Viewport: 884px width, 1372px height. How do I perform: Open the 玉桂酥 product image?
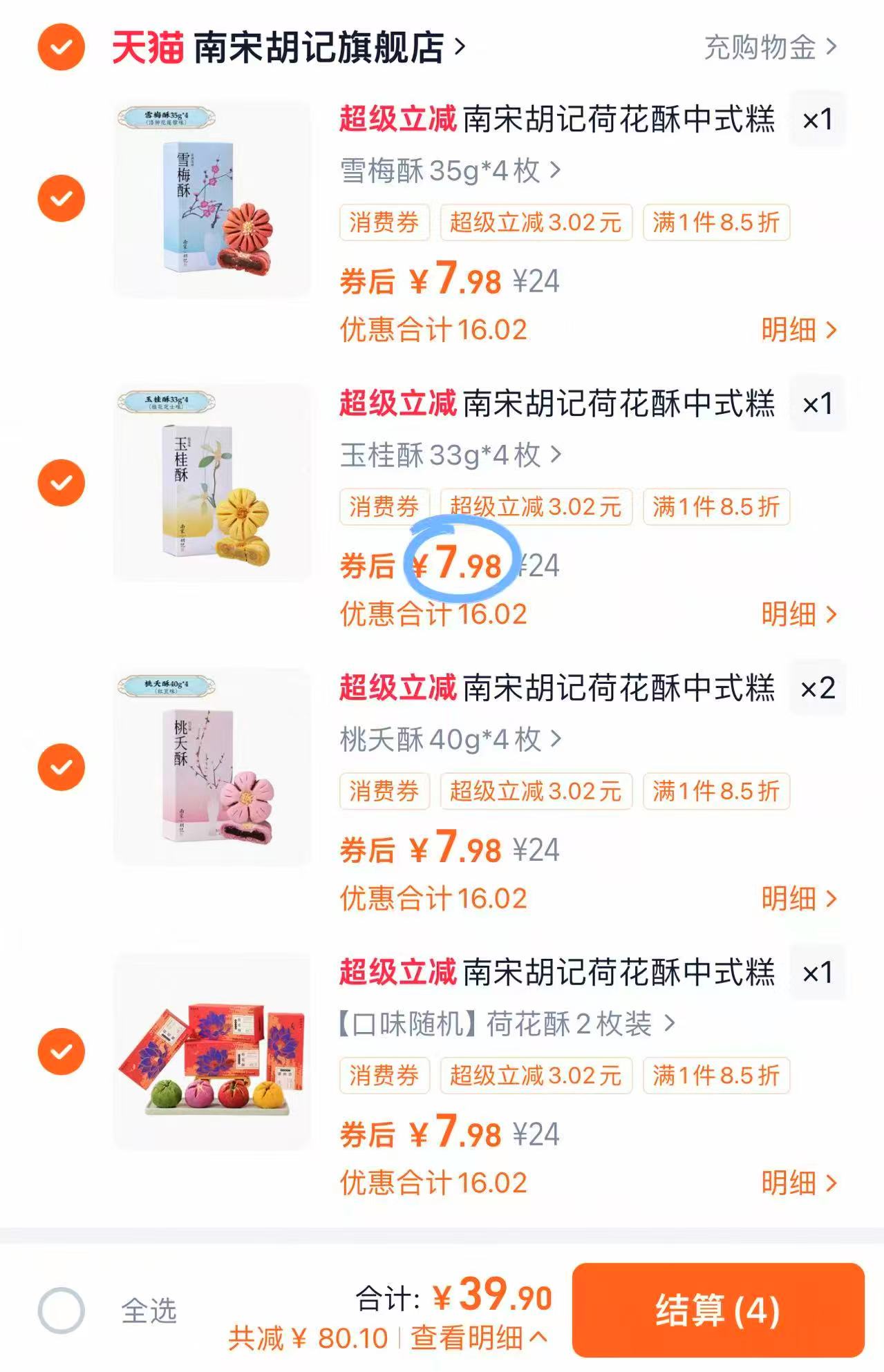(212, 483)
